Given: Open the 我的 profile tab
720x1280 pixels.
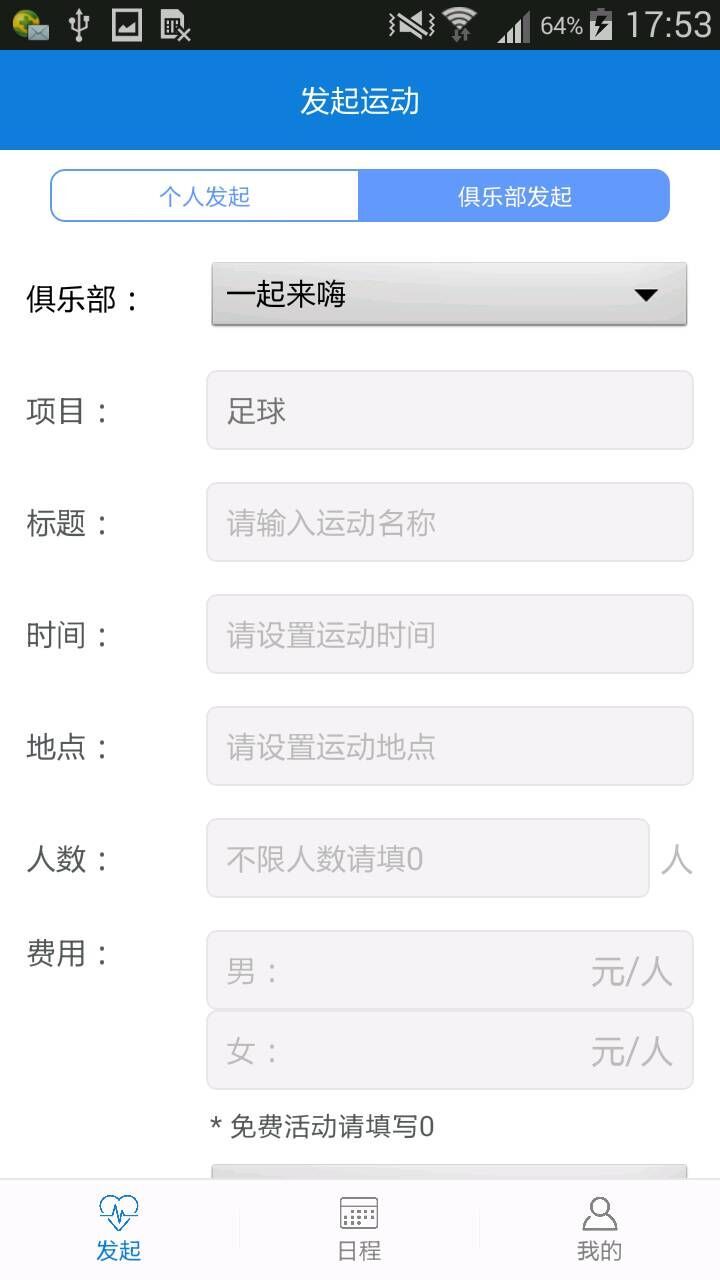Looking at the screenshot, I should pyautogui.click(x=599, y=1230).
